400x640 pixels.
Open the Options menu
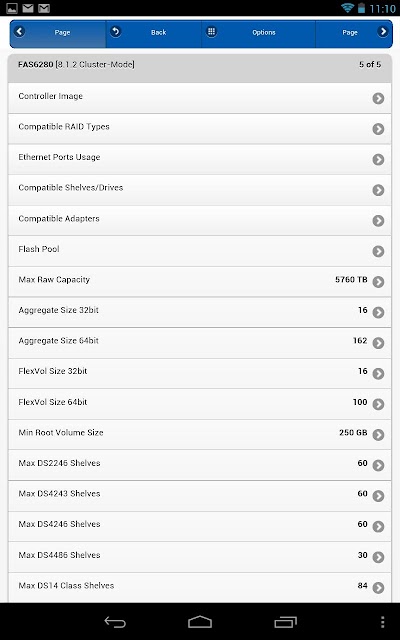(x=258, y=34)
